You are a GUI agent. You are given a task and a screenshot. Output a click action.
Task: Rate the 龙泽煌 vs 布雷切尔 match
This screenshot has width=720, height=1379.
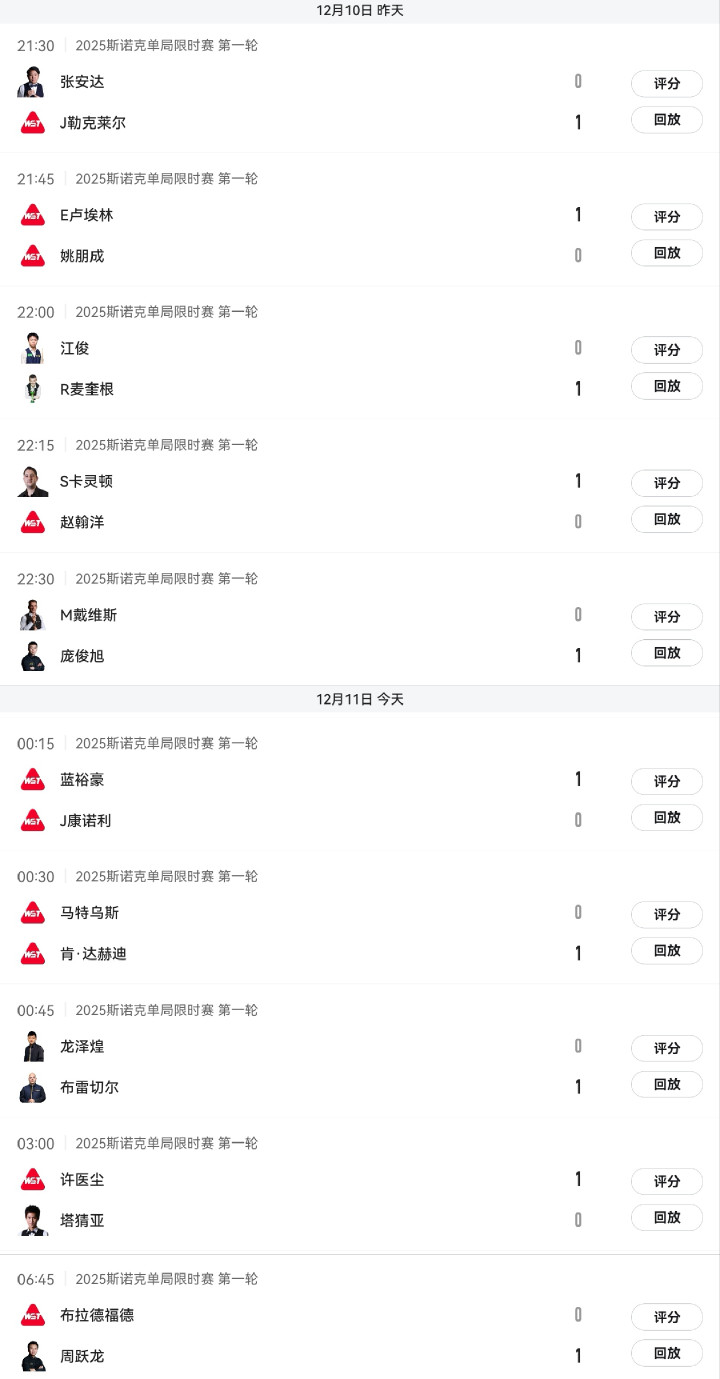666,1048
